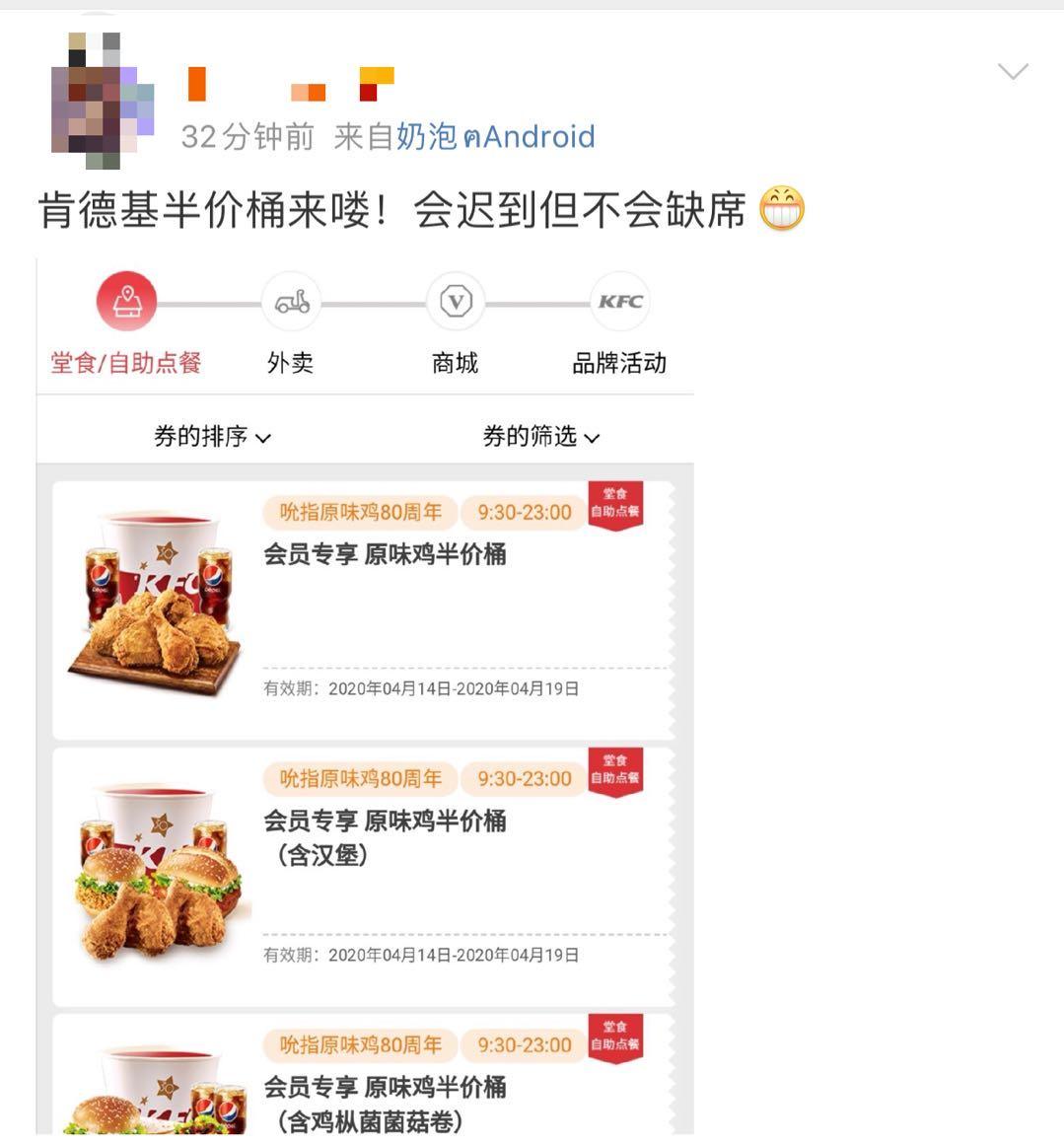Click the grinning emoji in the post text
Screen dimensions: 1064x1144
tap(784, 208)
